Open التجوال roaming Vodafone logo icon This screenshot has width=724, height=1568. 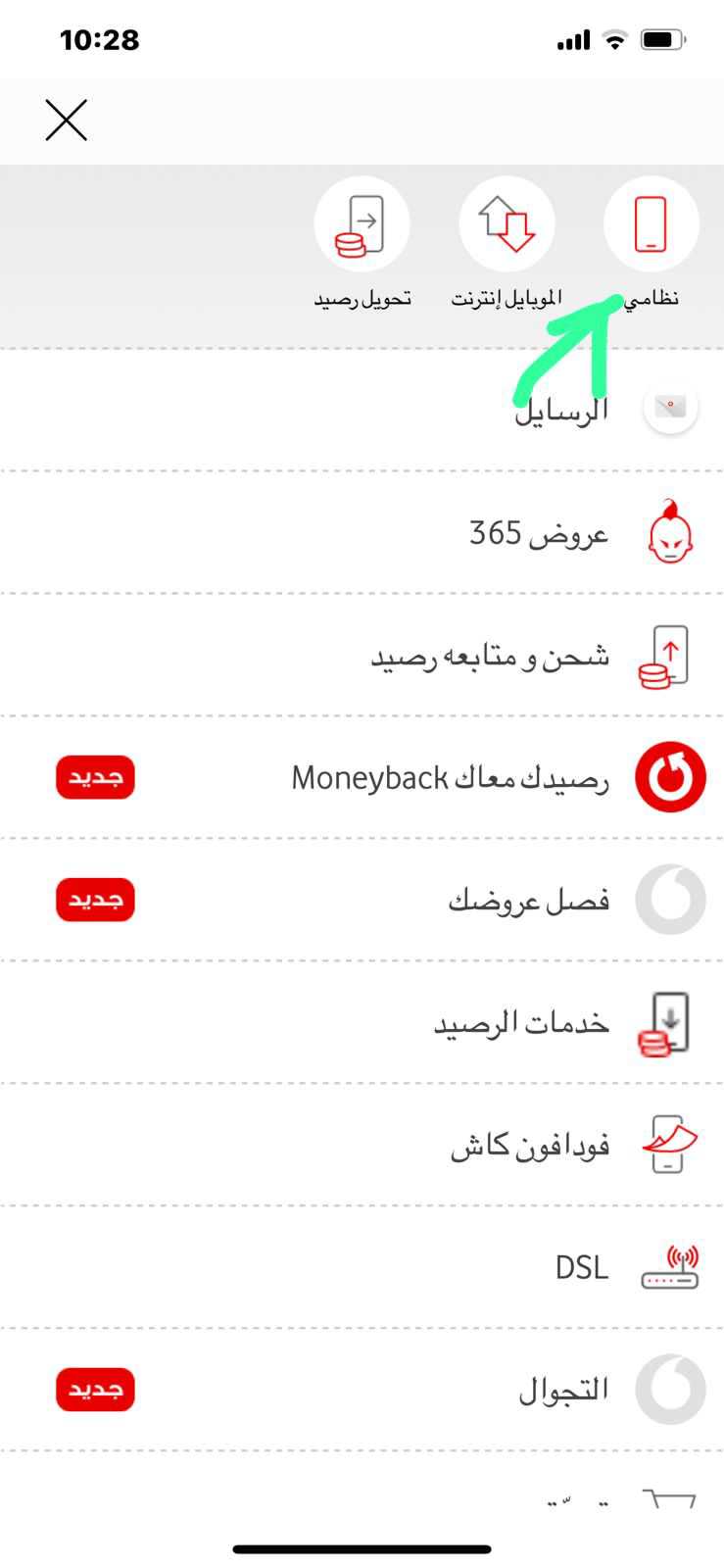669,1389
